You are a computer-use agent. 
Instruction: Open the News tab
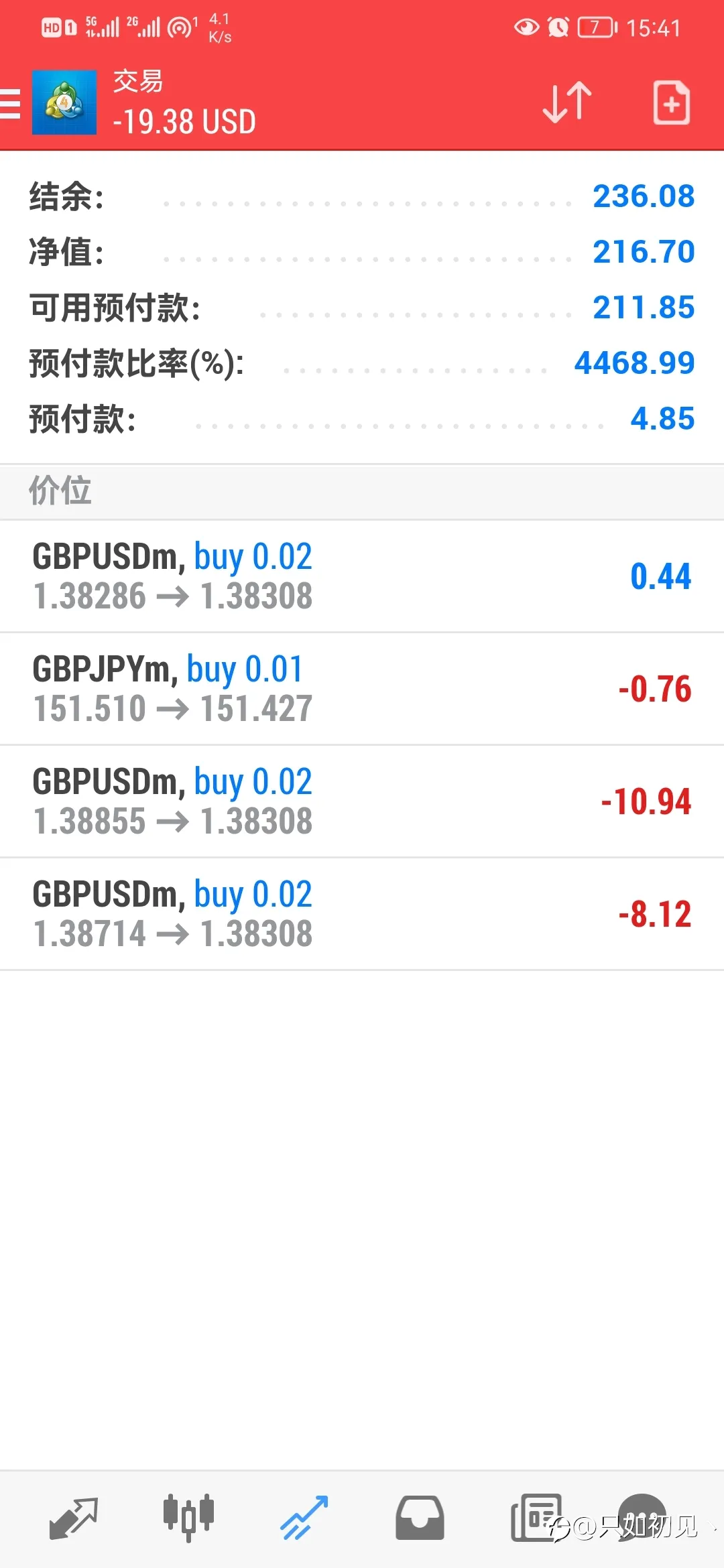536,1518
